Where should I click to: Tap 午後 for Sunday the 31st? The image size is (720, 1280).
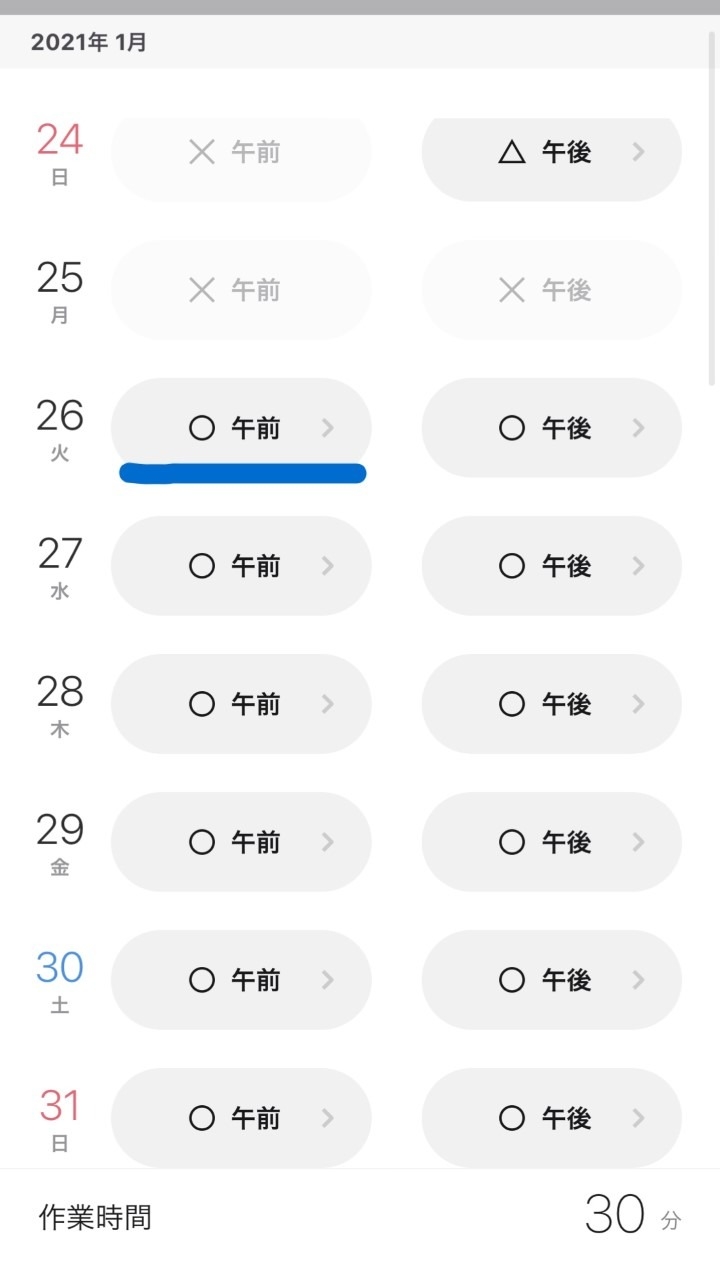[552, 1117]
